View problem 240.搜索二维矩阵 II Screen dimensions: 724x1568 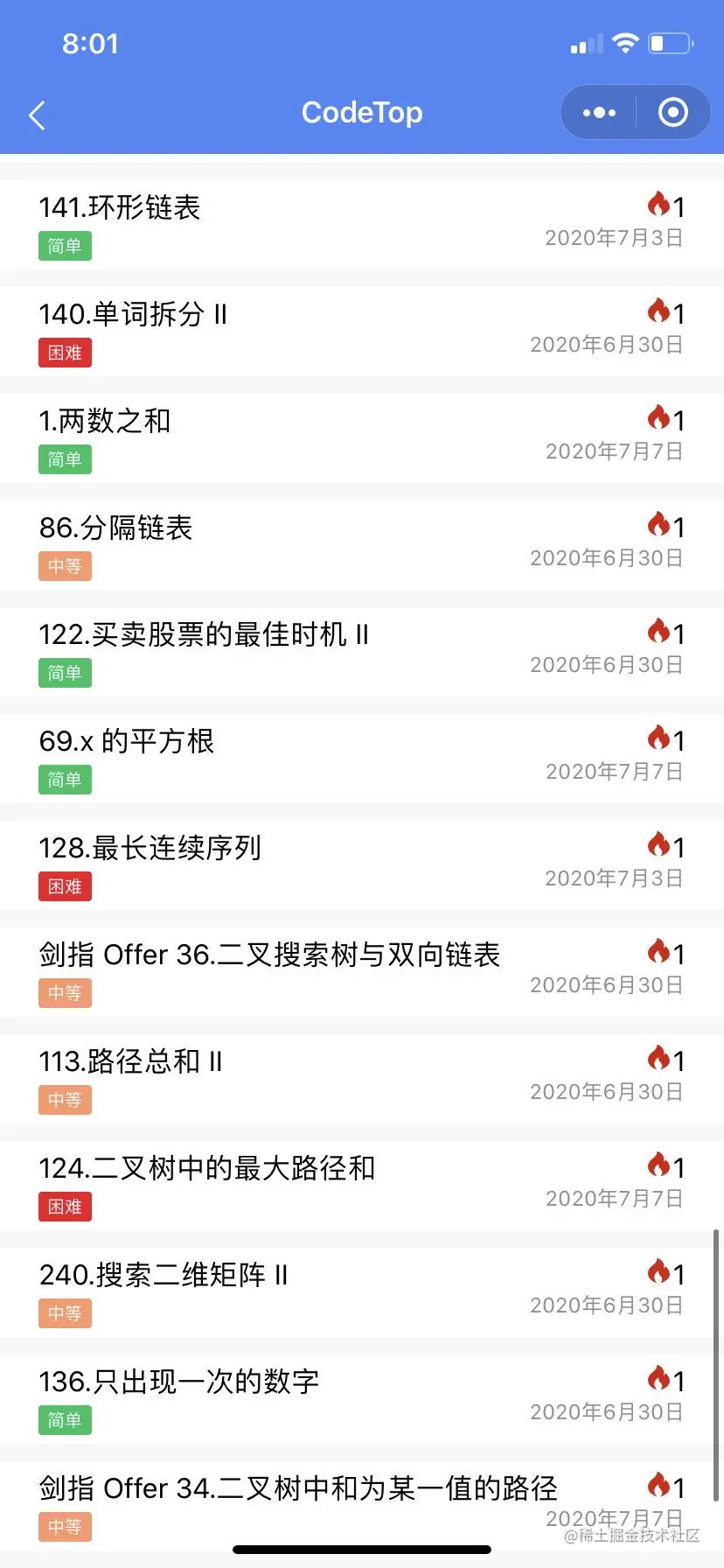click(164, 1276)
